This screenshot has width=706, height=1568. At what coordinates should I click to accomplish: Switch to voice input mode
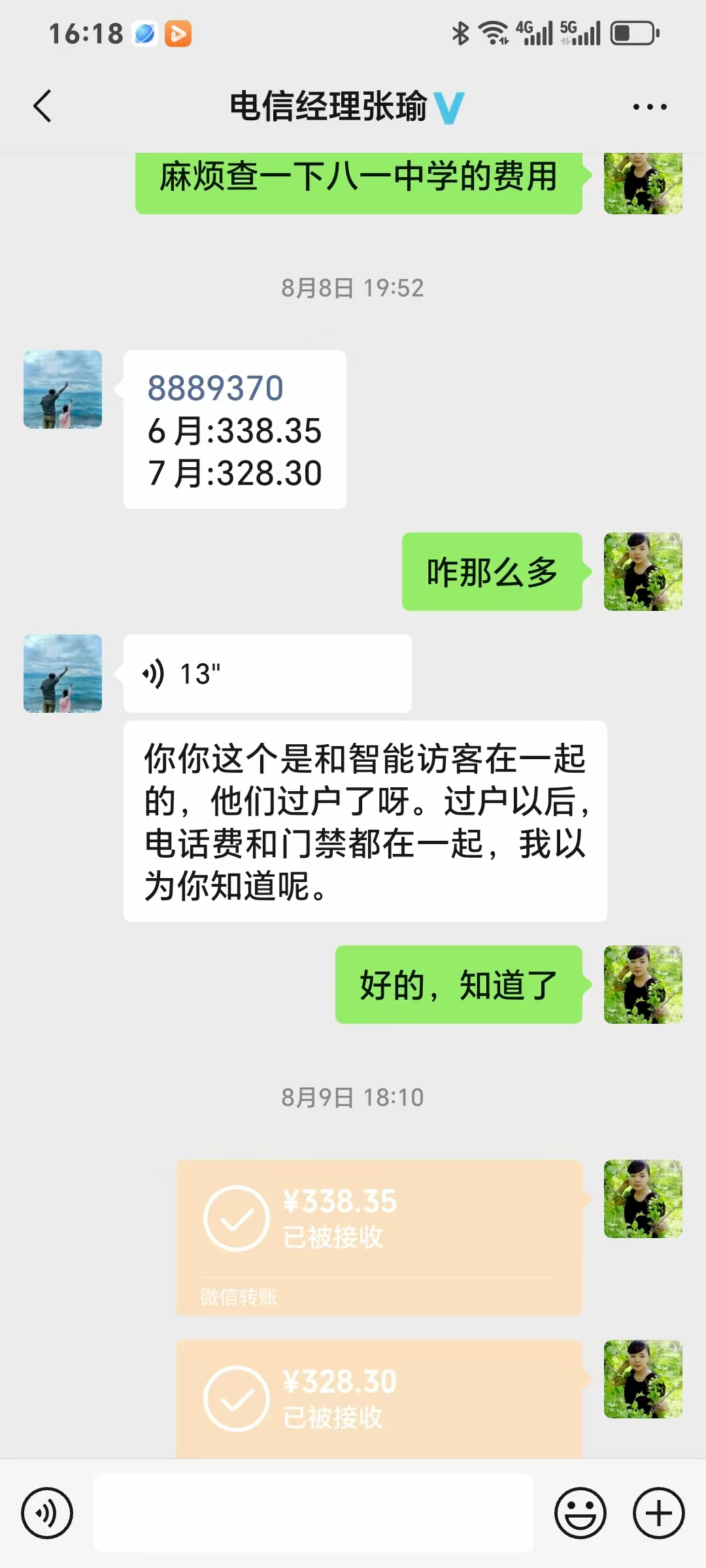(47, 1512)
